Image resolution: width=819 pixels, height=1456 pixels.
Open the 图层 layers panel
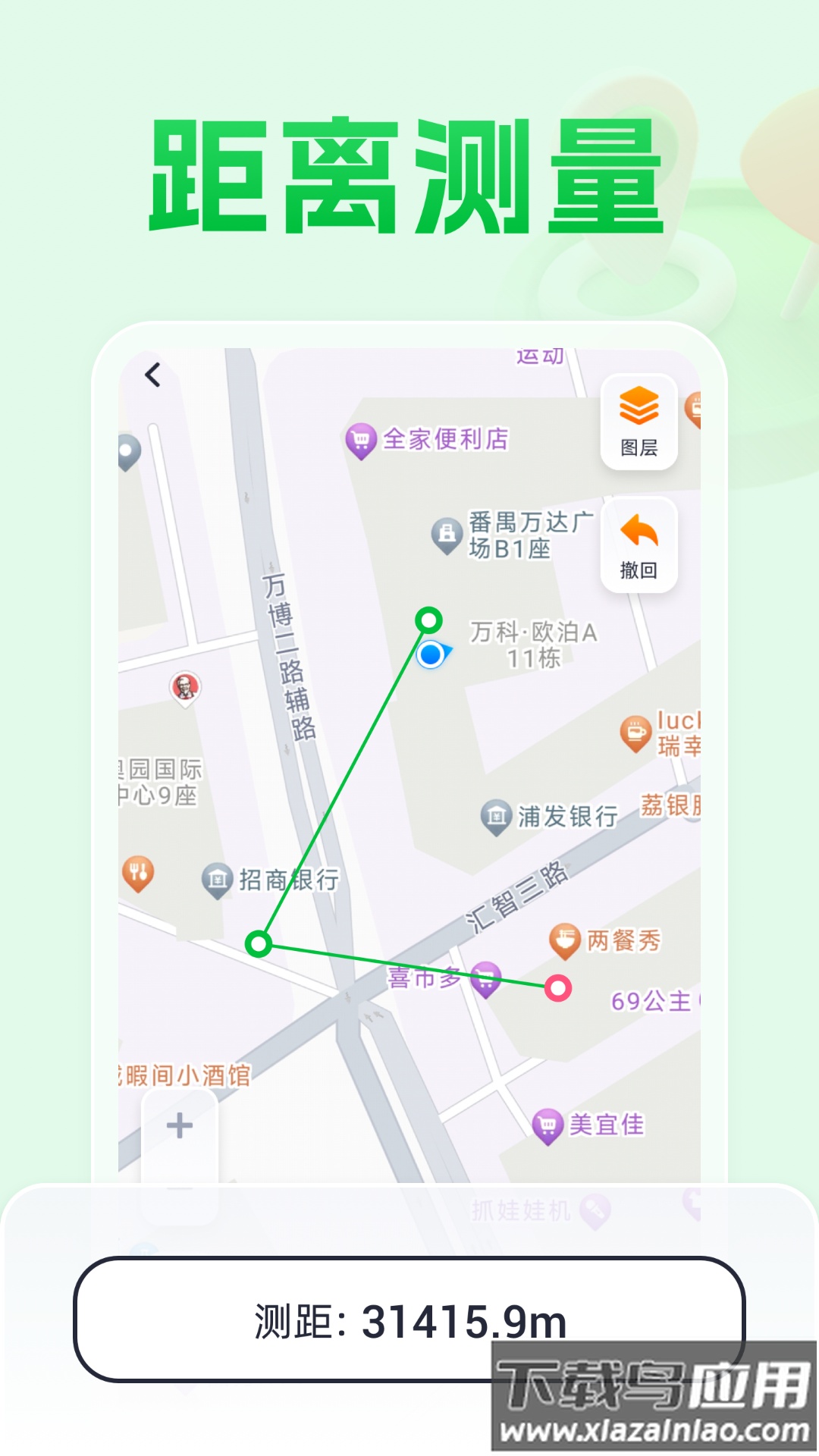tap(639, 422)
